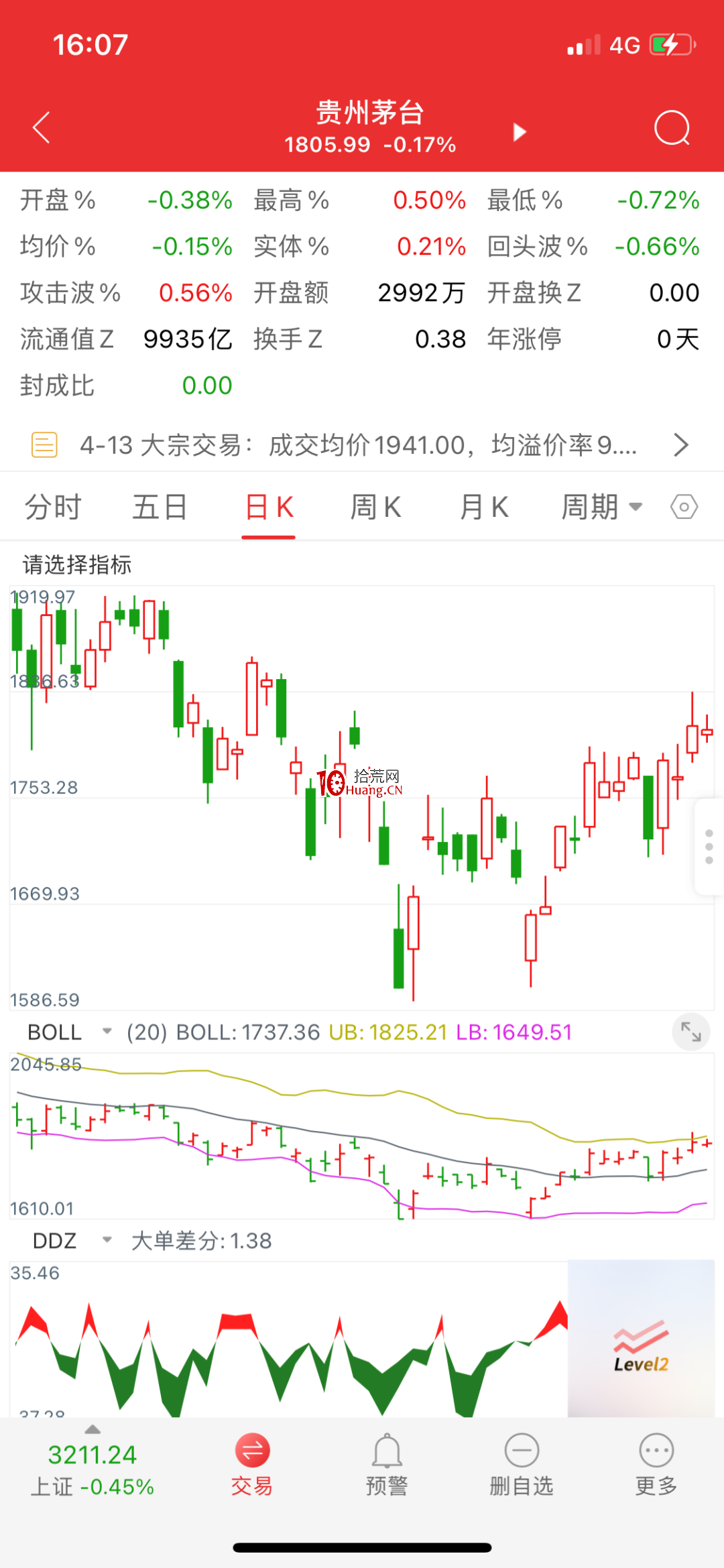Switch to the 月K tab
This screenshot has height=1568, width=724.
(x=484, y=507)
